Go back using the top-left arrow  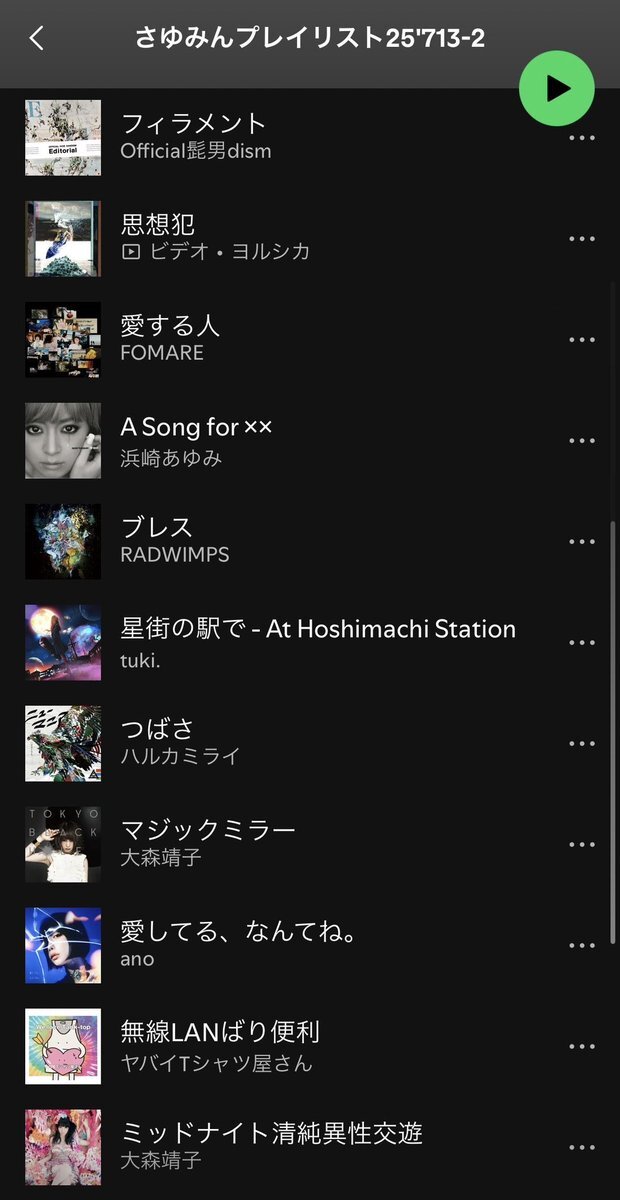click(x=37, y=39)
